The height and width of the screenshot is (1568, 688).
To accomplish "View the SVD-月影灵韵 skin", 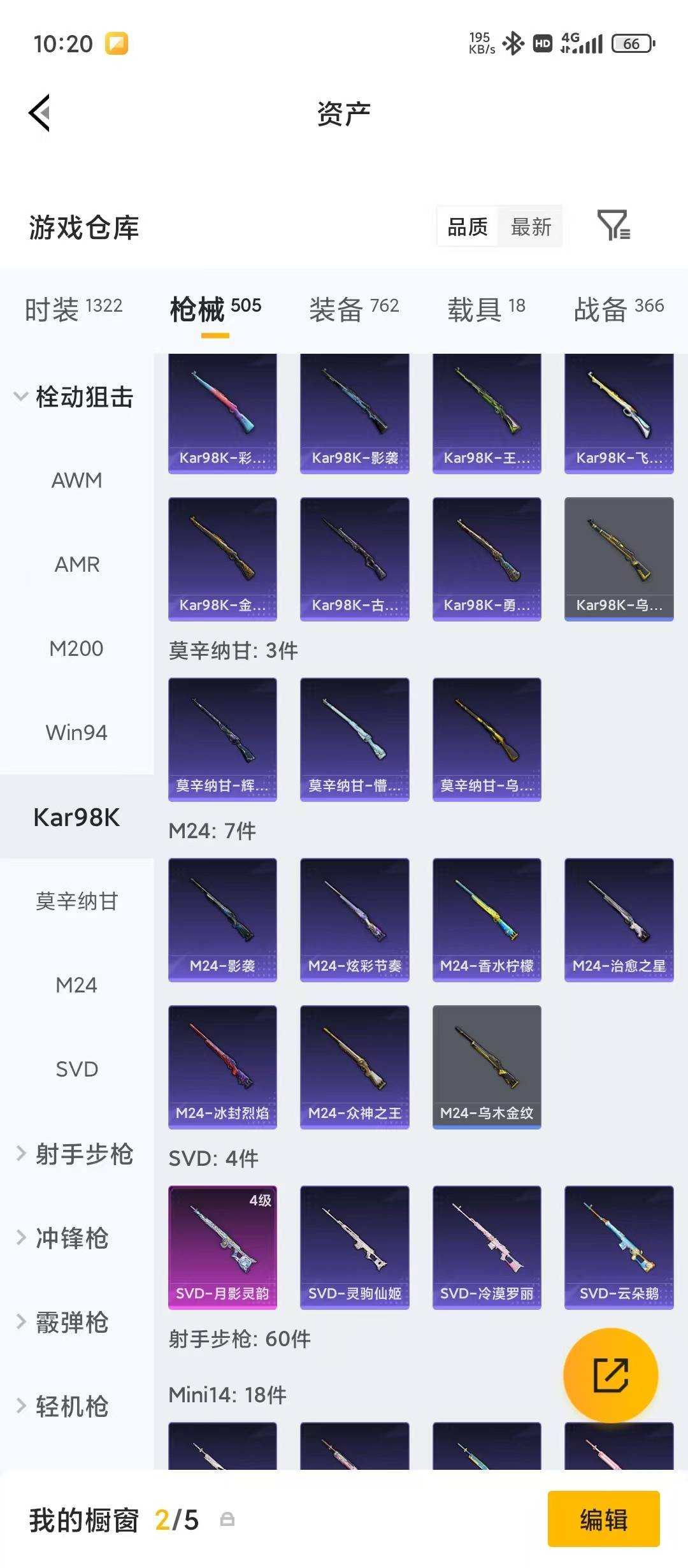I will coord(222,1247).
